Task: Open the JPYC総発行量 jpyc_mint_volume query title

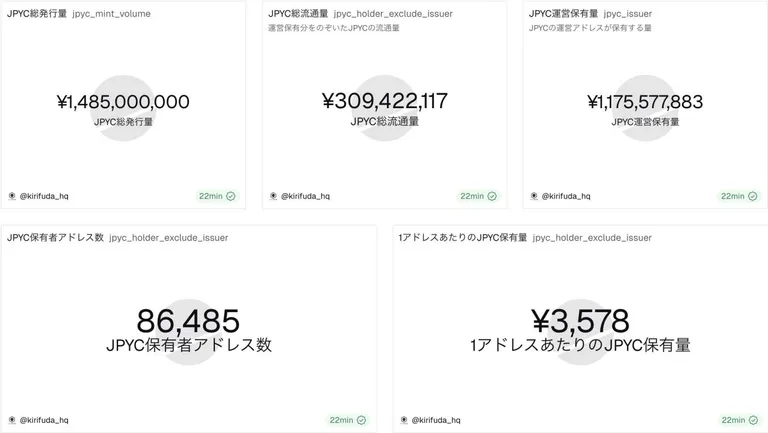Action: pyautogui.click(x=79, y=14)
